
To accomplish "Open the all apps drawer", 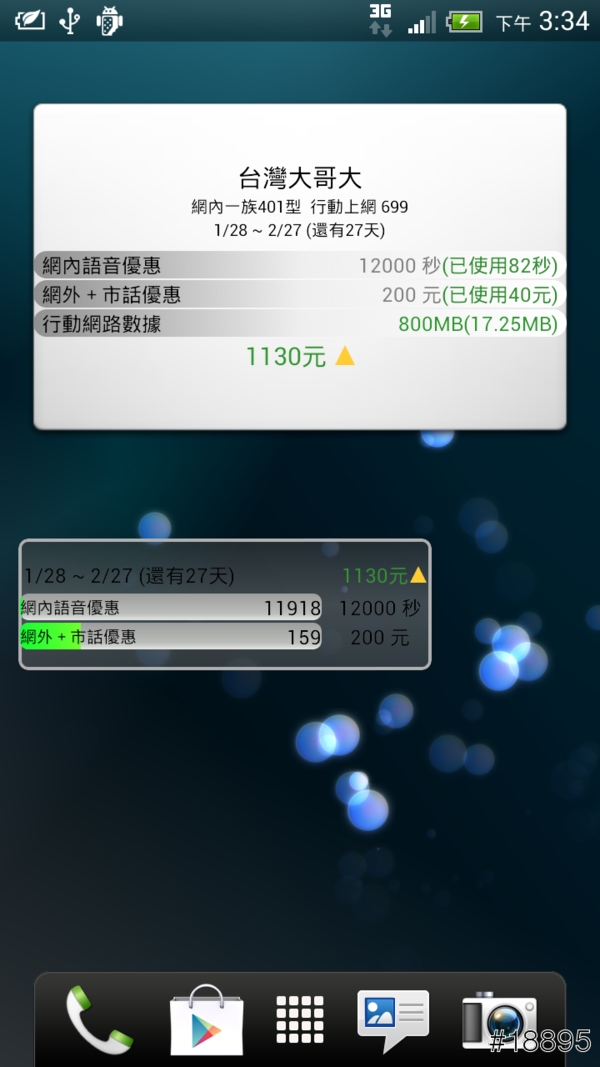I will coord(300,1020).
